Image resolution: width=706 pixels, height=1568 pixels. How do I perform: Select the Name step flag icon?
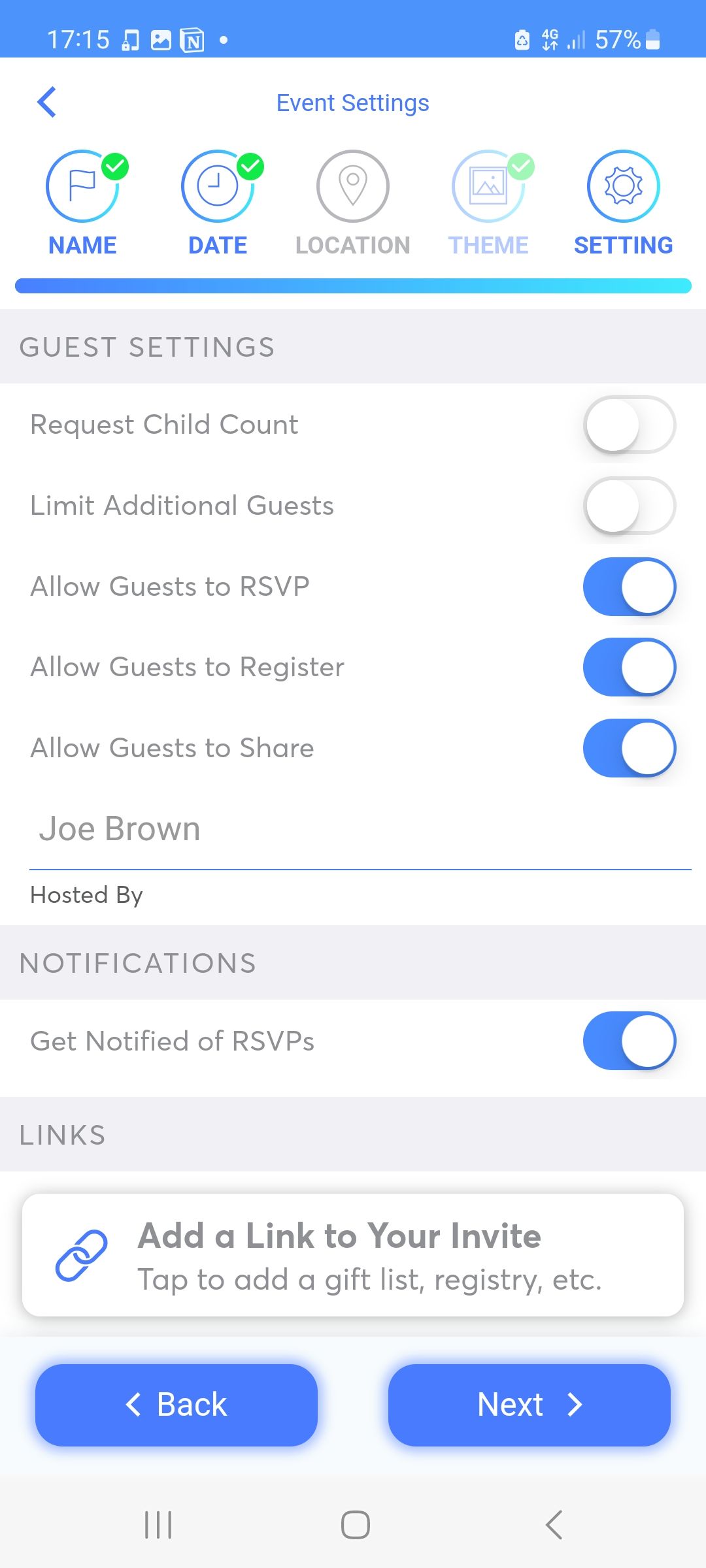83,186
